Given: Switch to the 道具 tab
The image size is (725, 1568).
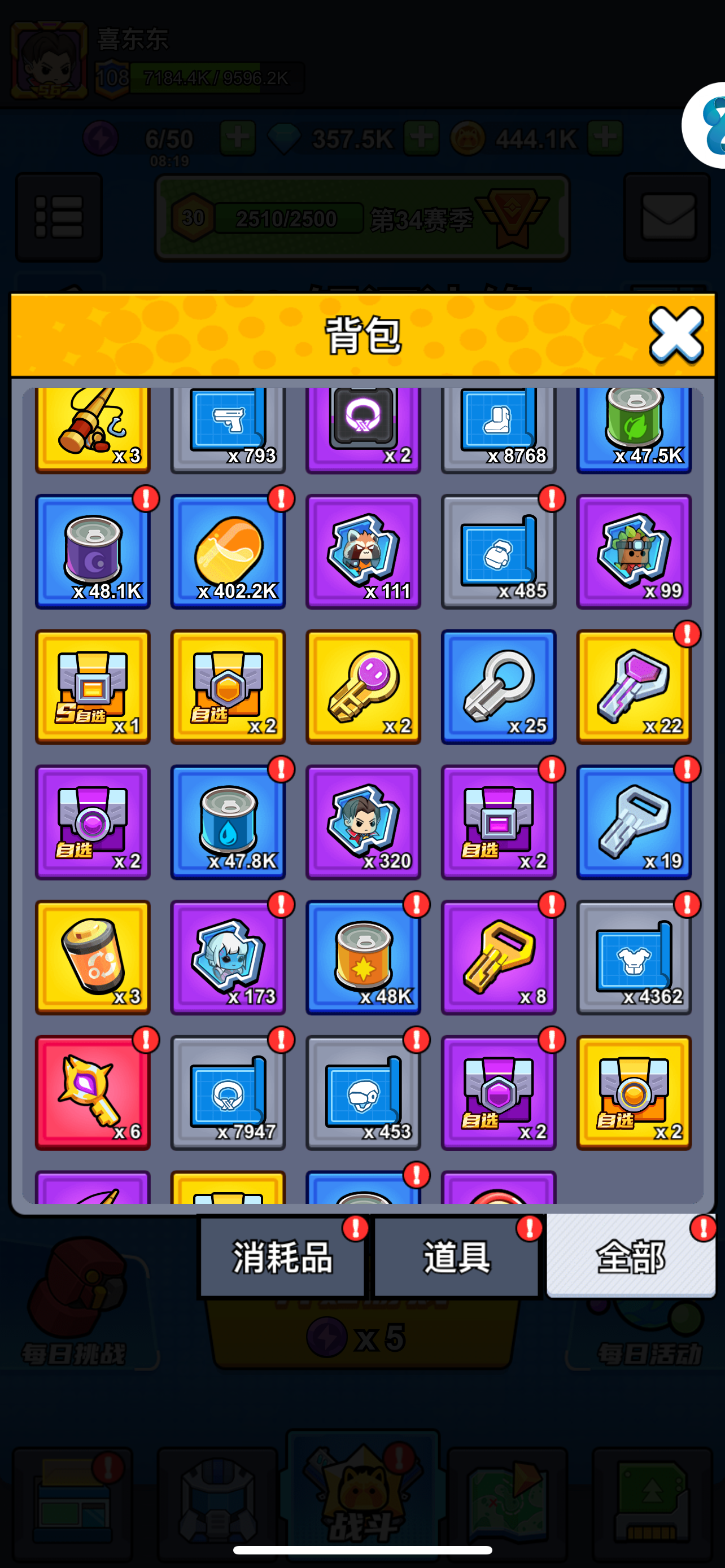Looking at the screenshot, I should (x=457, y=1257).
